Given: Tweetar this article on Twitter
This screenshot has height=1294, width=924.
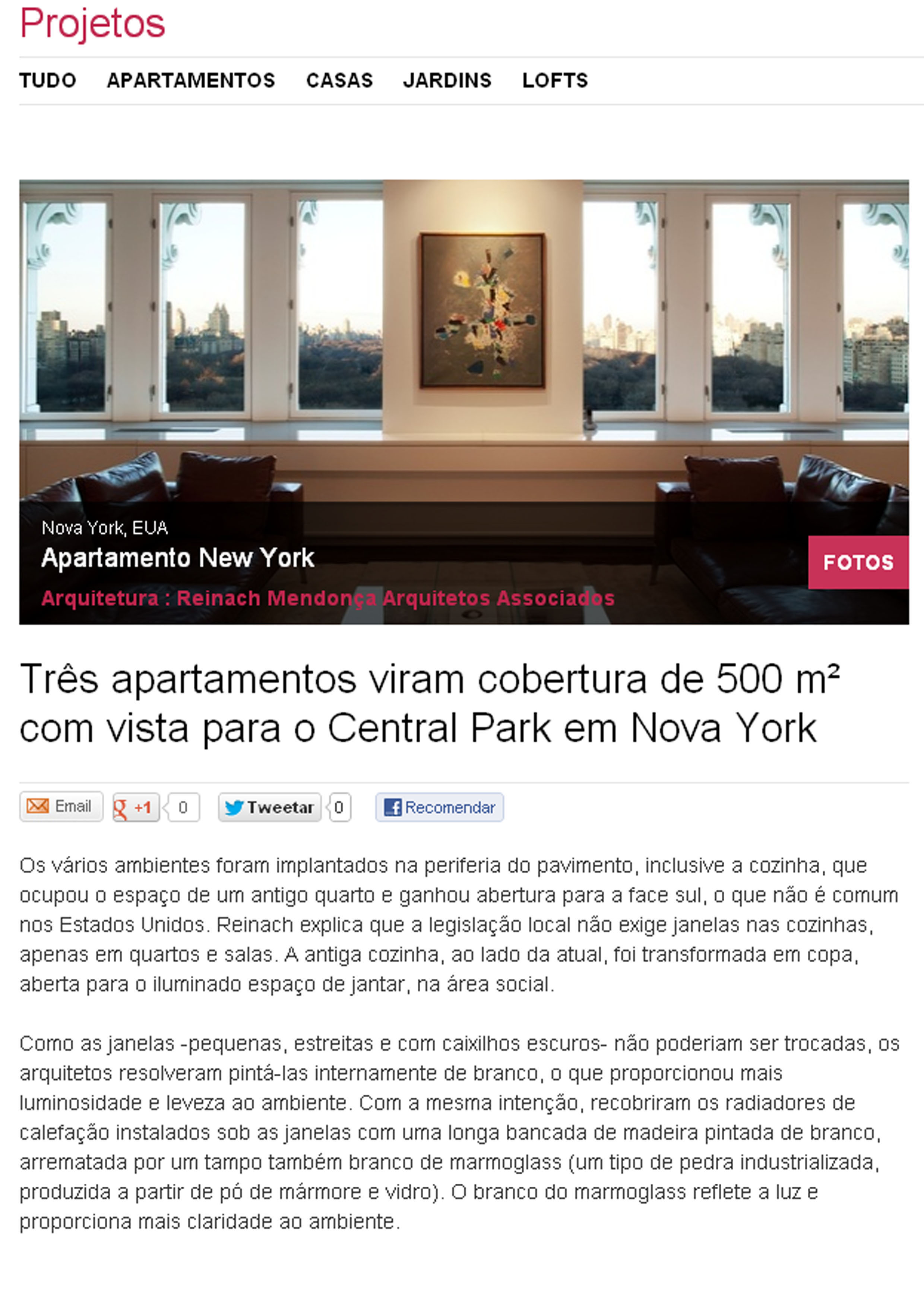Looking at the screenshot, I should tap(270, 807).
